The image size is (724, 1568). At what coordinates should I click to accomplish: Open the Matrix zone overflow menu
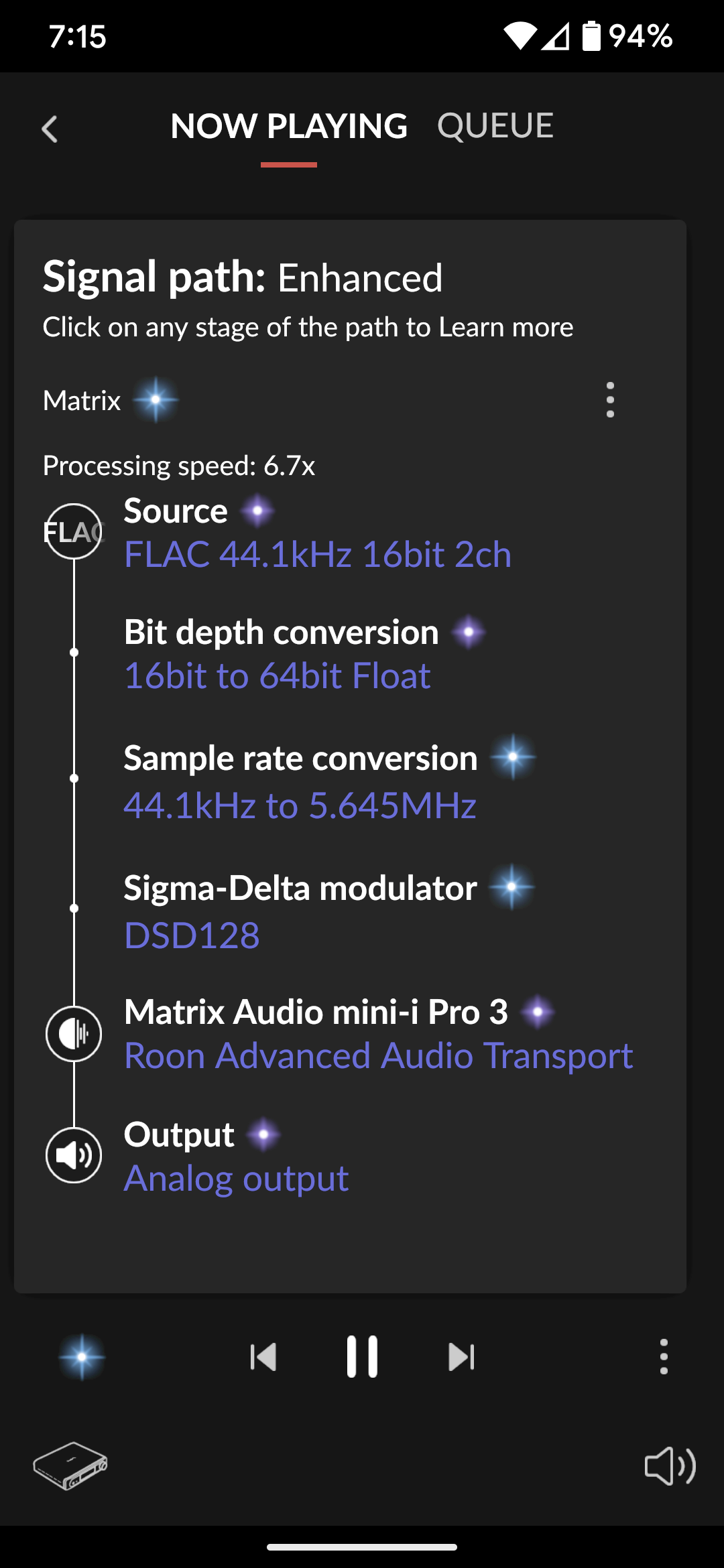[x=610, y=399]
